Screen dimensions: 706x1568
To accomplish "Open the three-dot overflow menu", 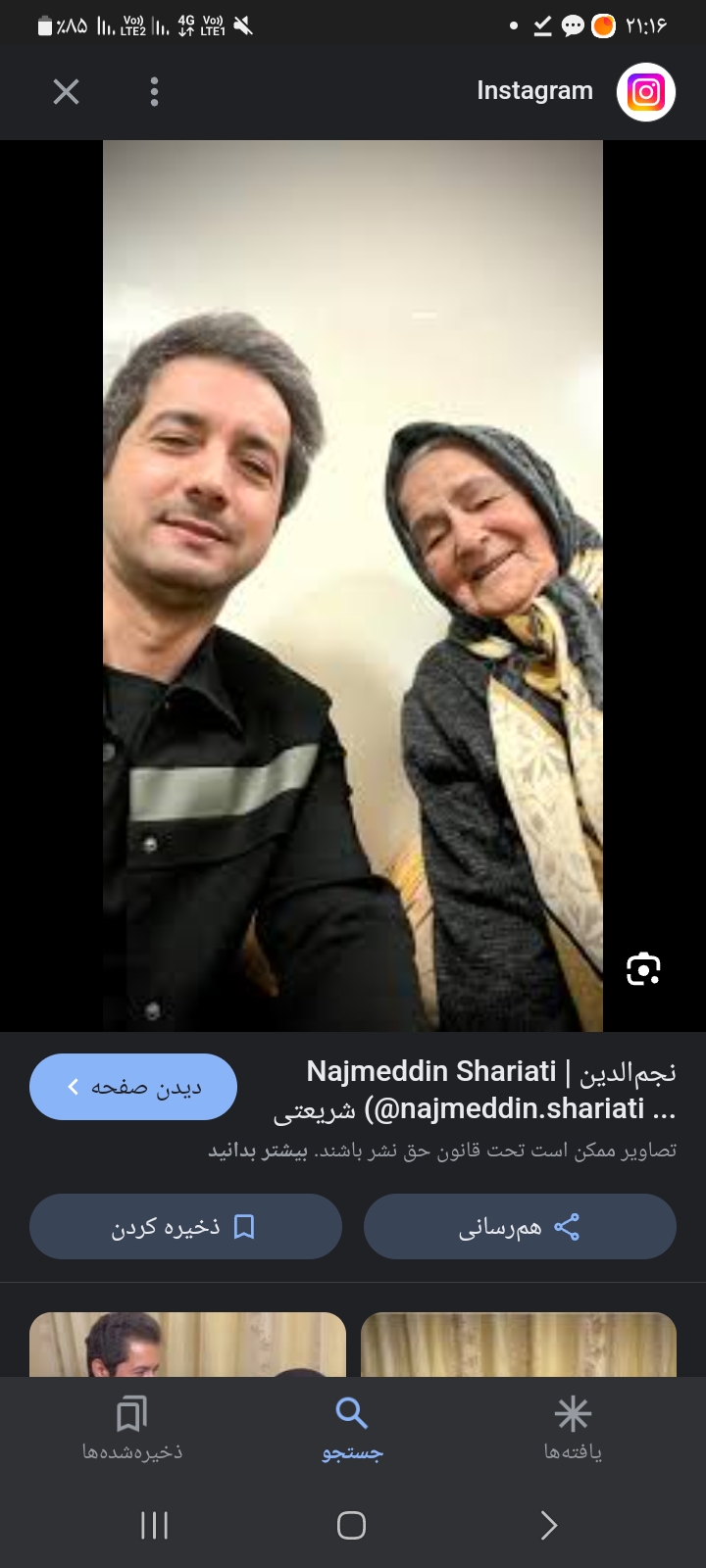I will (154, 92).
